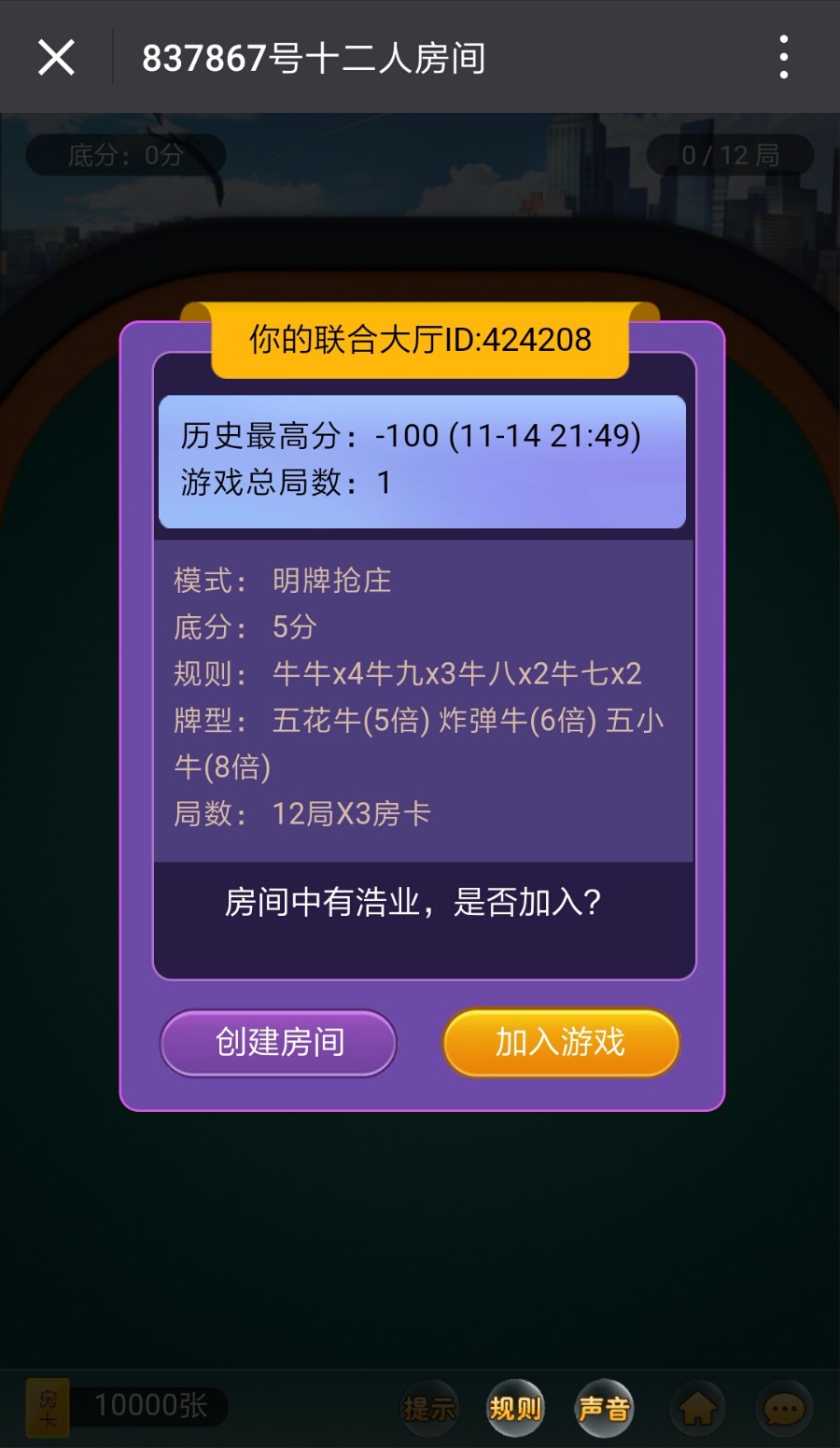Toggle the 声音 sound button
The image size is (840, 1448).
pyautogui.click(x=604, y=1407)
